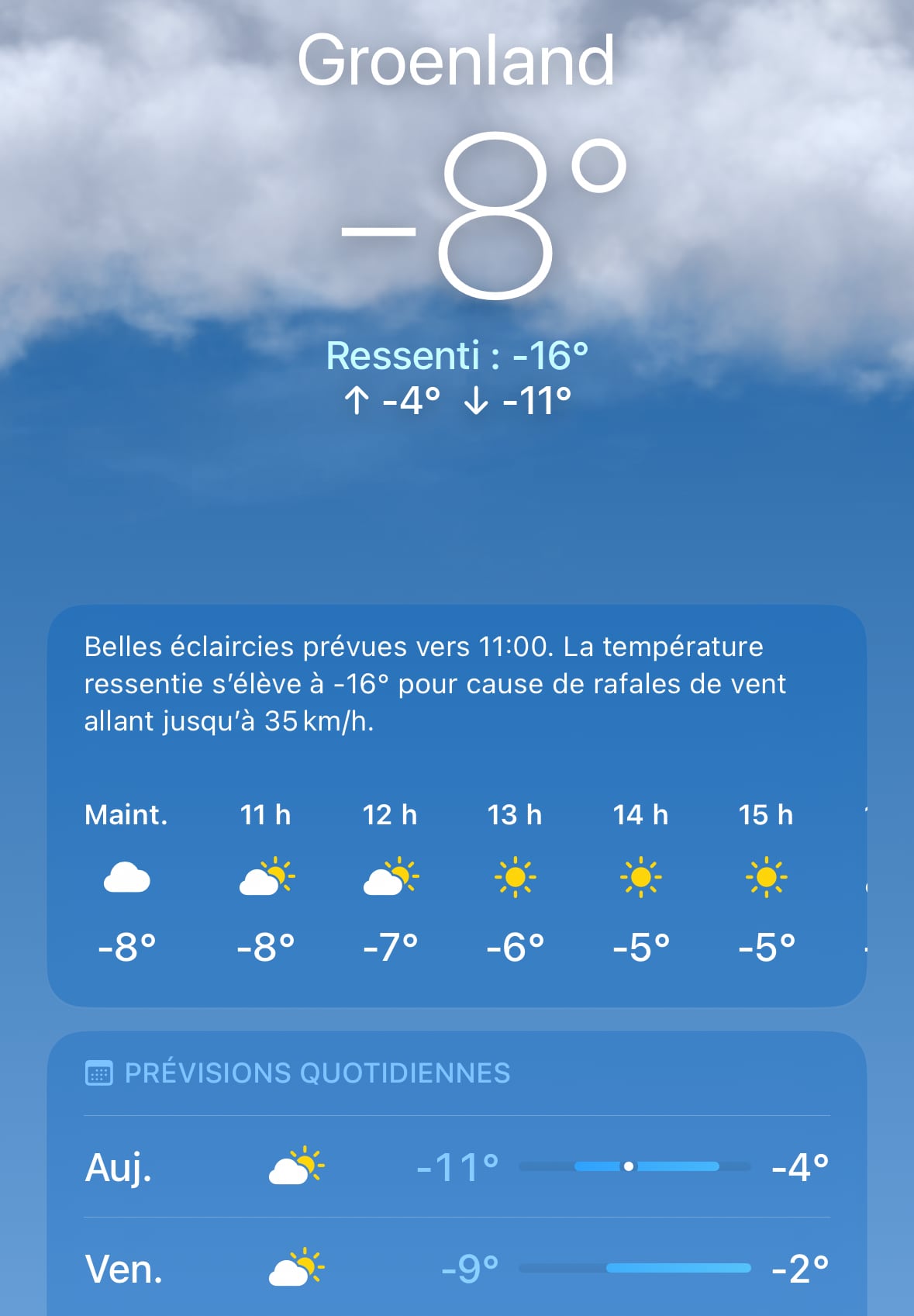Screen dimensions: 914x1316
Task: Tap the partly sunny icon for Ven.
Action: (295, 1269)
